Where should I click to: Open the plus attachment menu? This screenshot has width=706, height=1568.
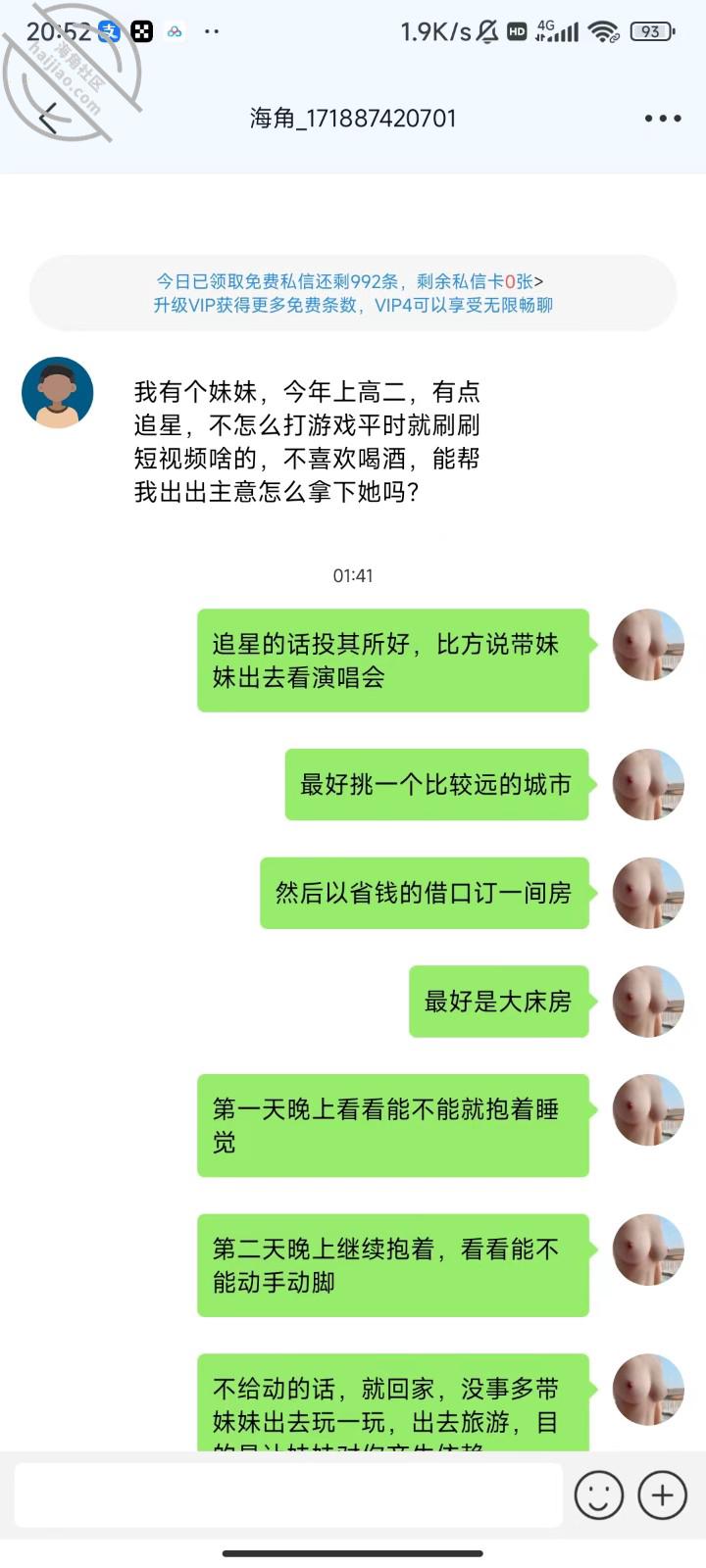[x=663, y=1495]
